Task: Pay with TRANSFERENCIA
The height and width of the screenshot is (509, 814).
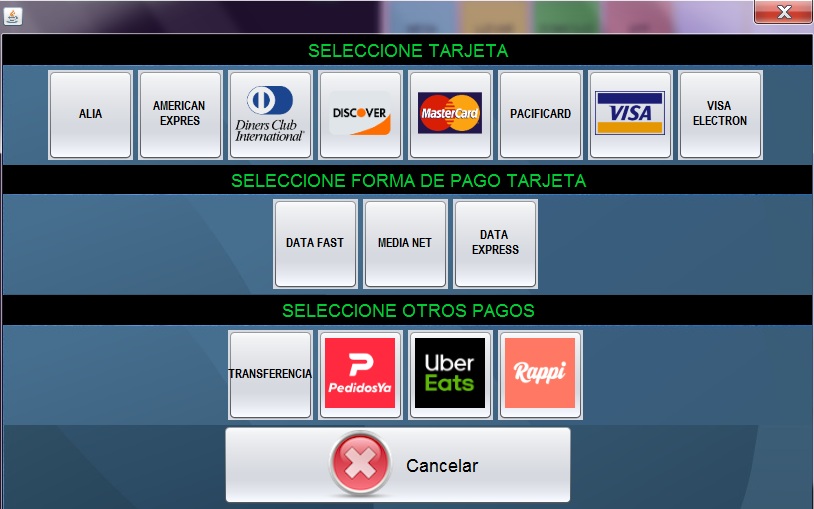Action: pos(270,374)
